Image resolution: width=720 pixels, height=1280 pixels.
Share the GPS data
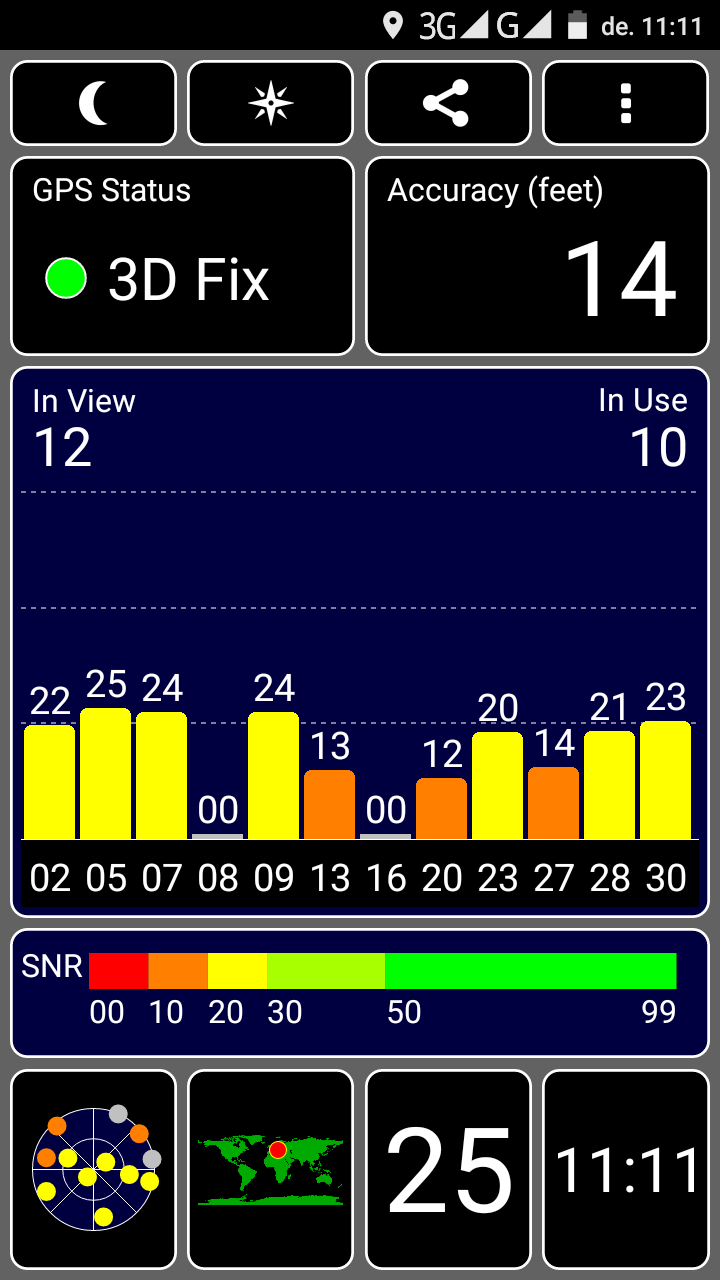click(448, 103)
